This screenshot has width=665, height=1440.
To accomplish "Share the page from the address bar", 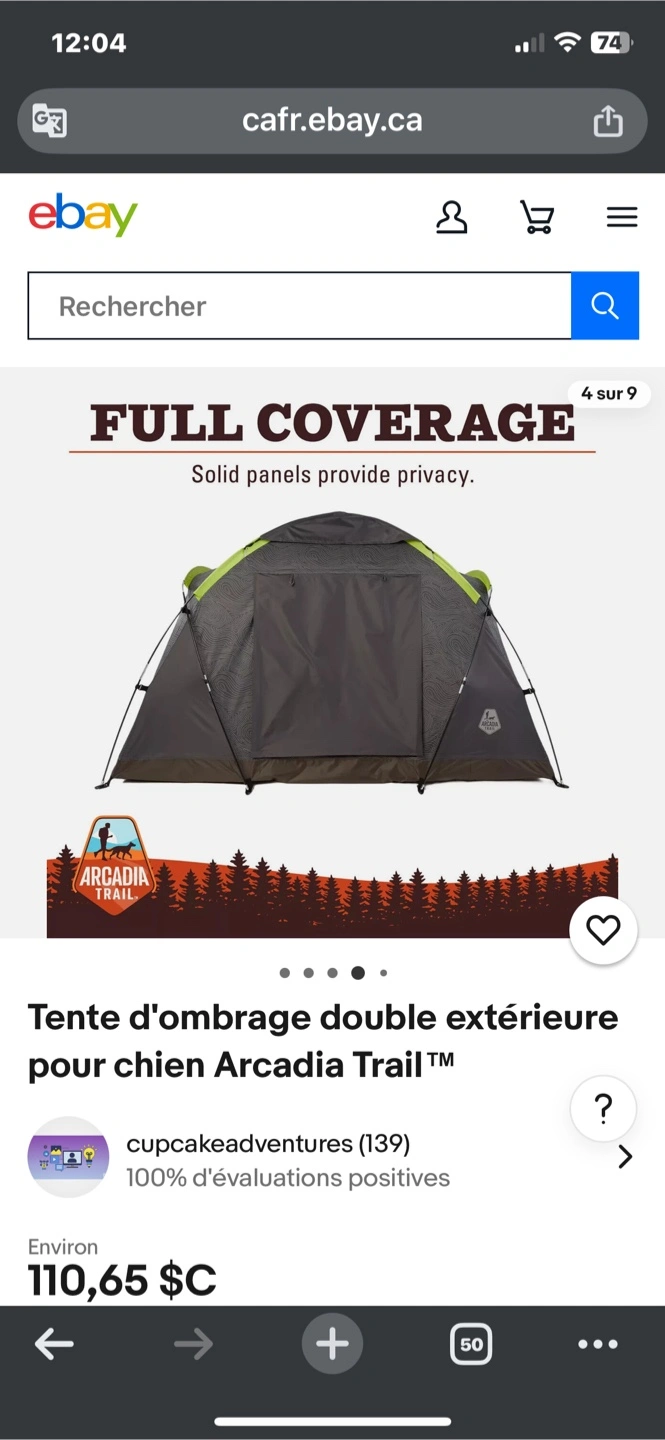I will click(608, 121).
